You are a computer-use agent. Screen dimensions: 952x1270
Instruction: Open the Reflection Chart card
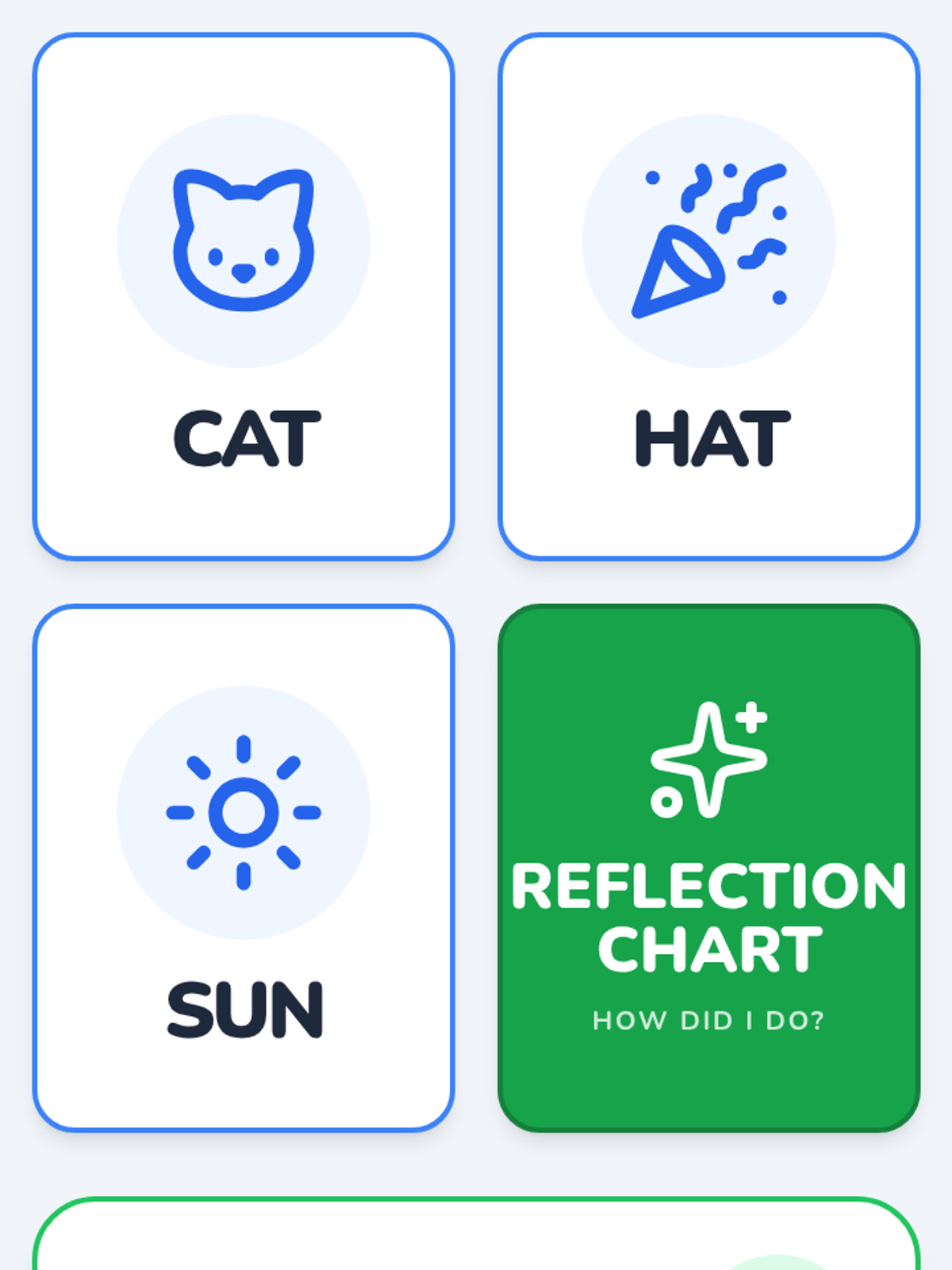tap(708, 868)
